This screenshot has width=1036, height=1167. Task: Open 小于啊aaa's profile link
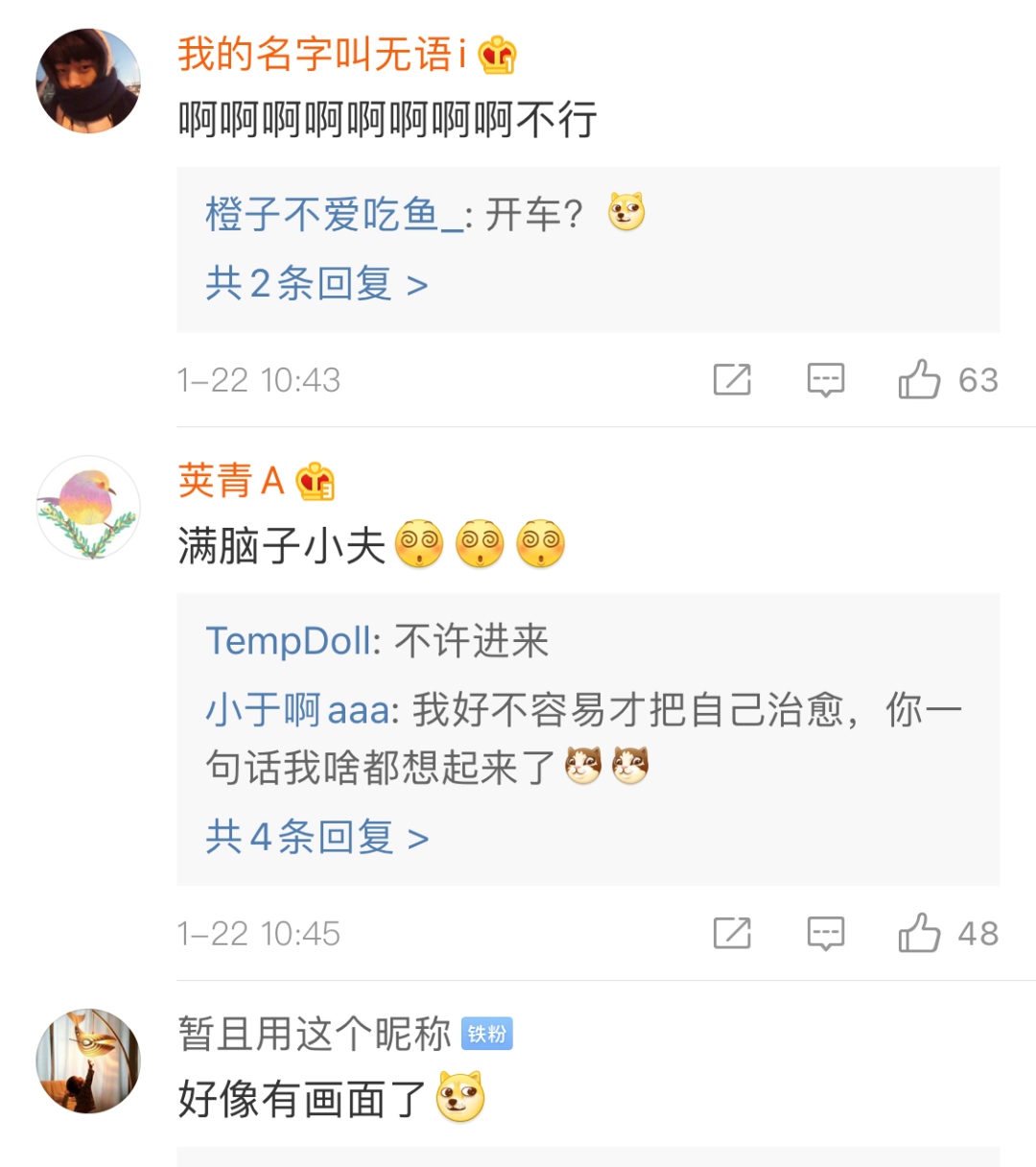coord(298,710)
